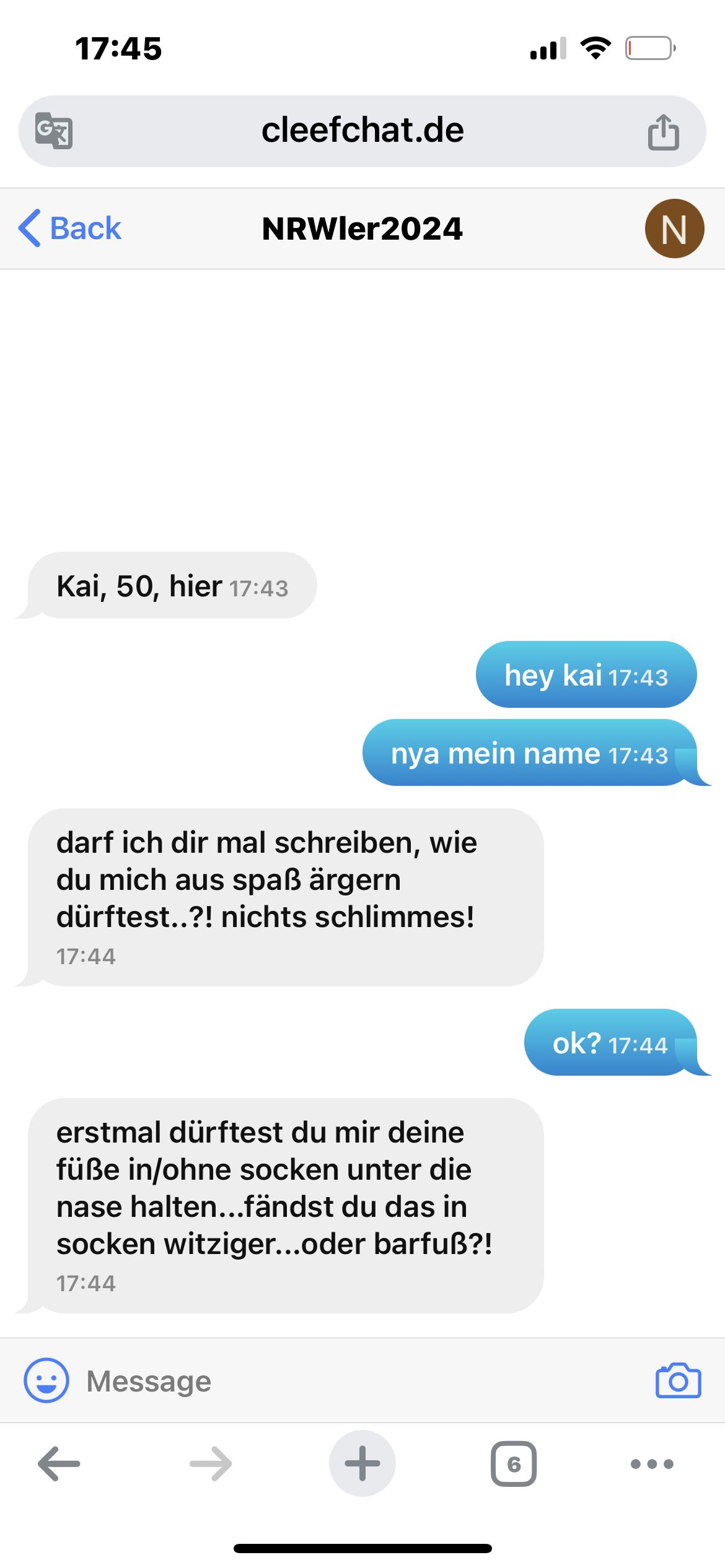Image resolution: width=725 pixels, height=1568 pixels.
Task: Attach a photo with the camera icon
Action: [x=678, y=1380]
